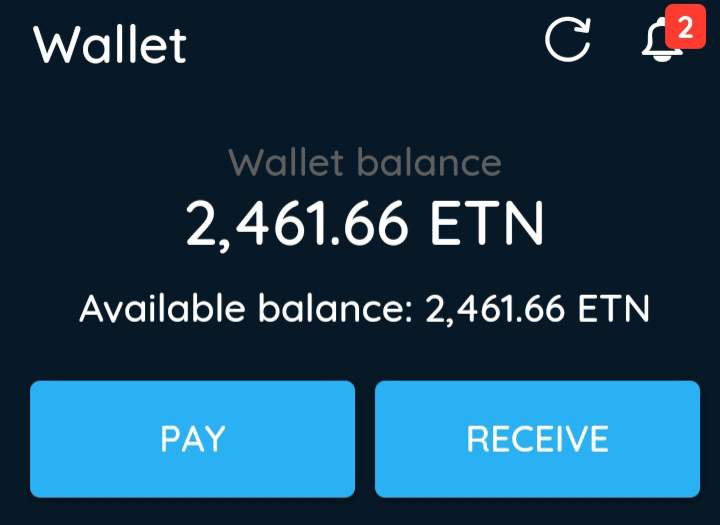Screen dimensions: 720x525
Task: Open the notifications bell
Action: pyautogui.click(x=660, y=42)
